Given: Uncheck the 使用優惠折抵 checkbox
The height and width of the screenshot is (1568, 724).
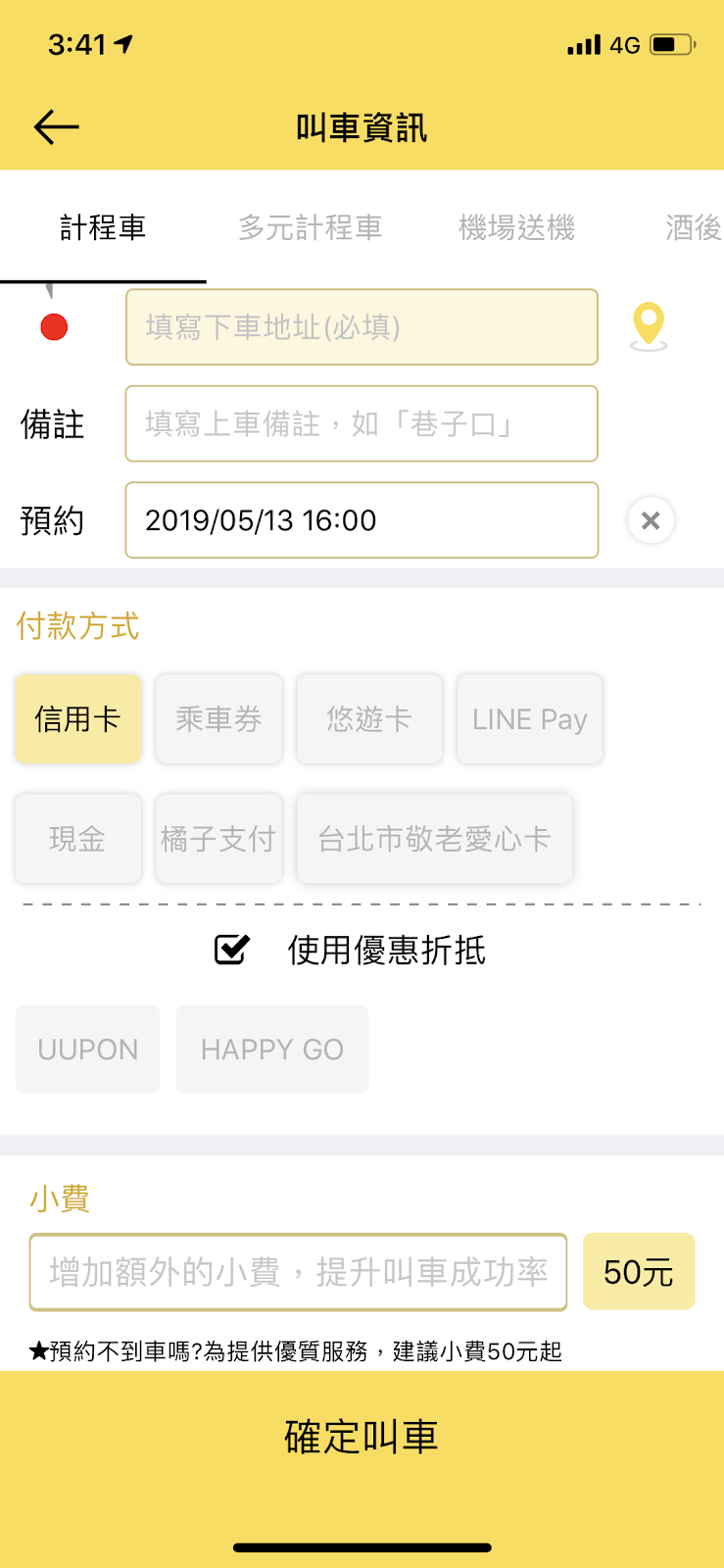Looking at the screenshot, I should coord(232,950).
